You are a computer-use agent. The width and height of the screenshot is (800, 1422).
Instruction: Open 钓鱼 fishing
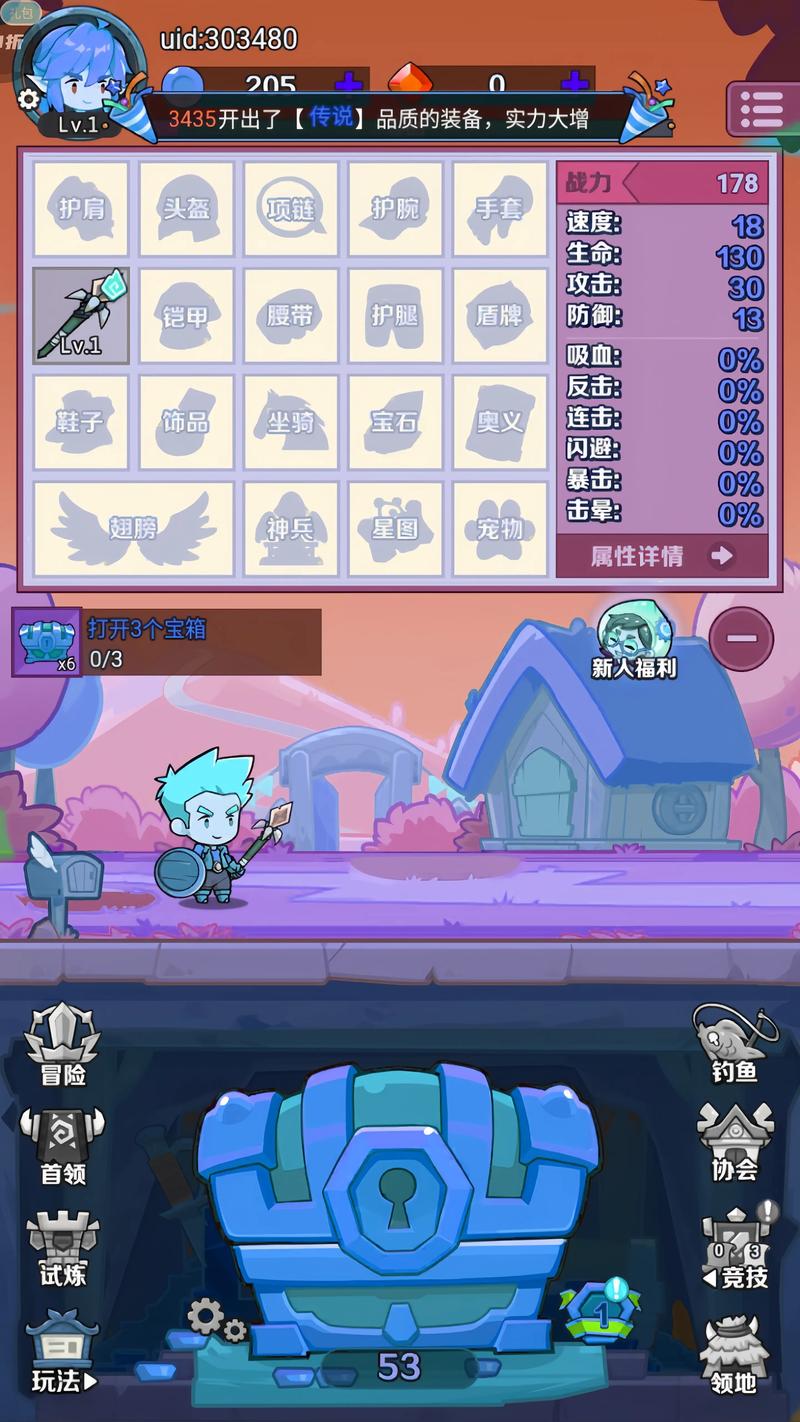(735, 1044)
